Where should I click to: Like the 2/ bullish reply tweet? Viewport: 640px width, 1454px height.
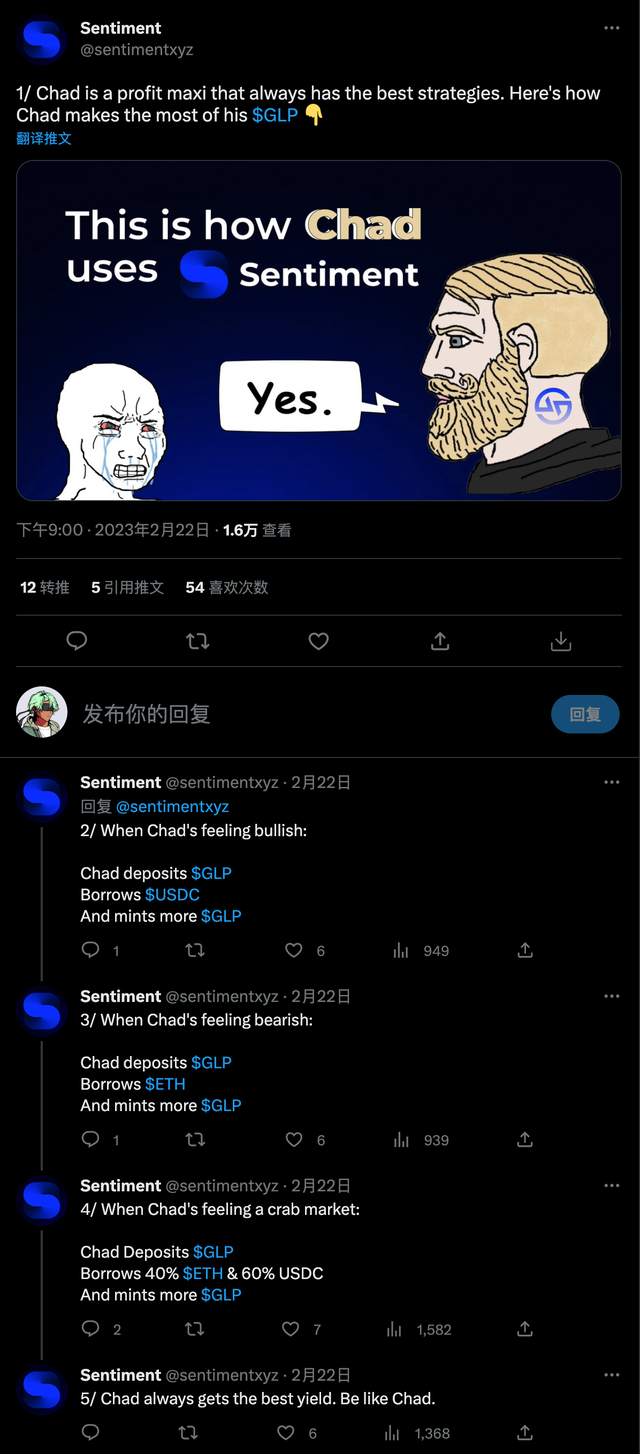(x=294, y=950)
